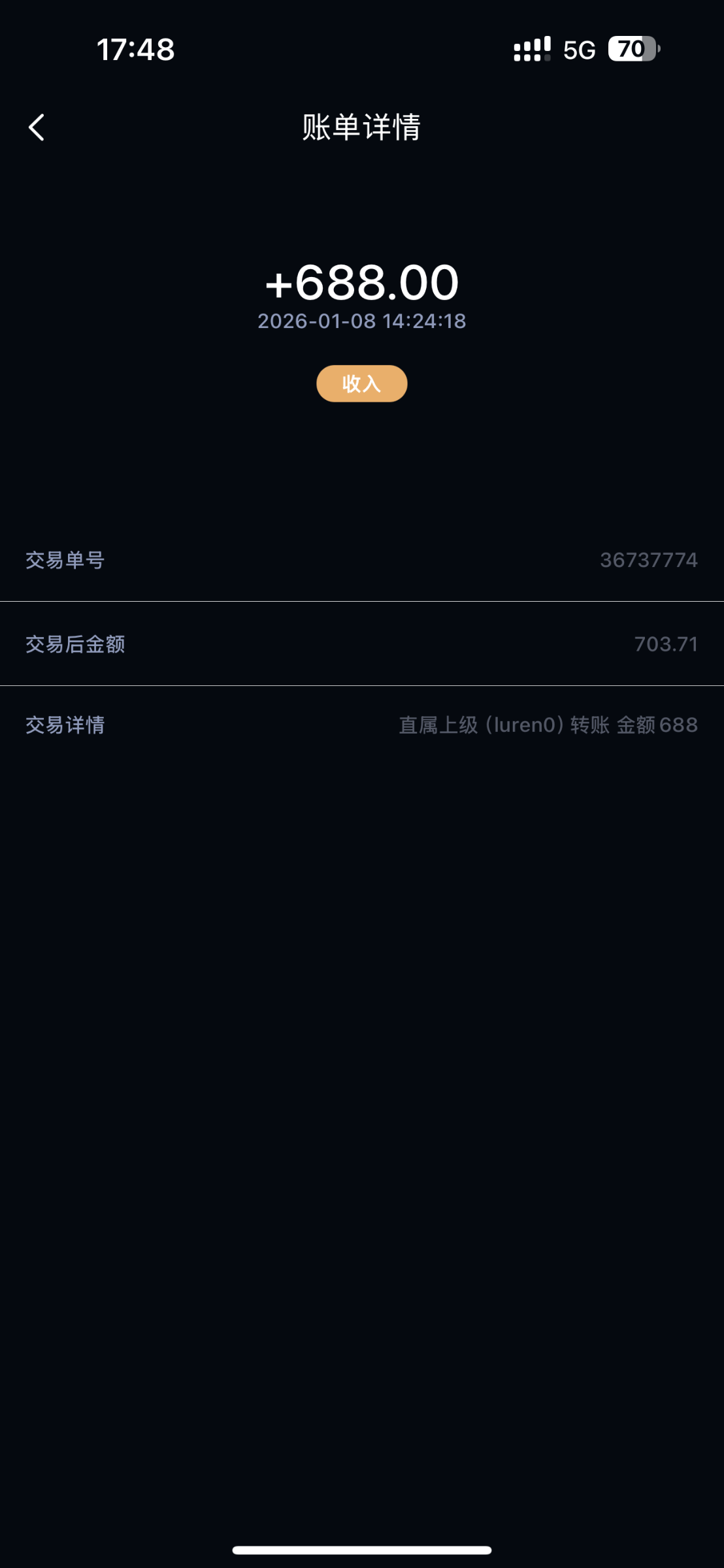This screenshot has width=724, height=1568.
Task: Expand the 交易后金额 row
Action: point(362,644)
